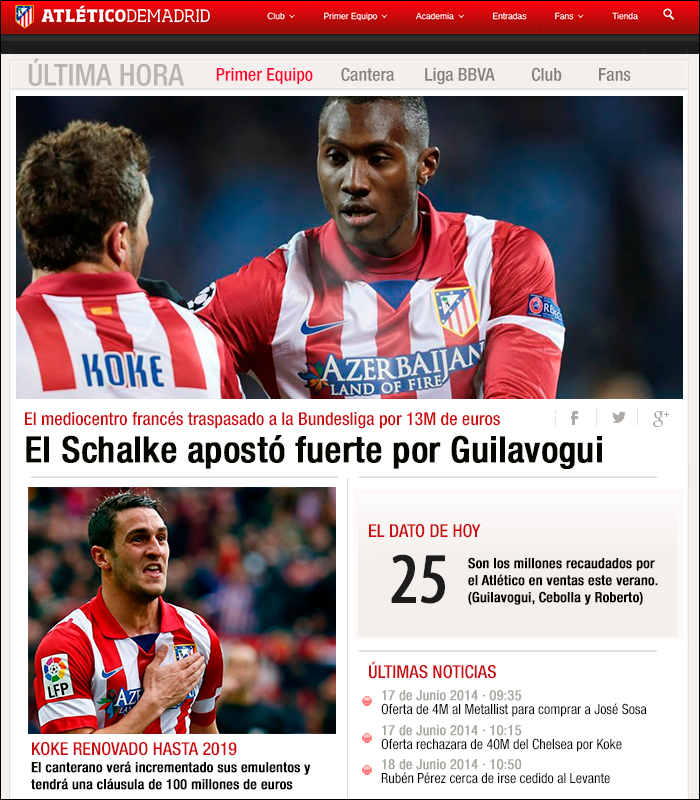Open the search magnifier icon
The image size is (700, 800).
[668, 15]
